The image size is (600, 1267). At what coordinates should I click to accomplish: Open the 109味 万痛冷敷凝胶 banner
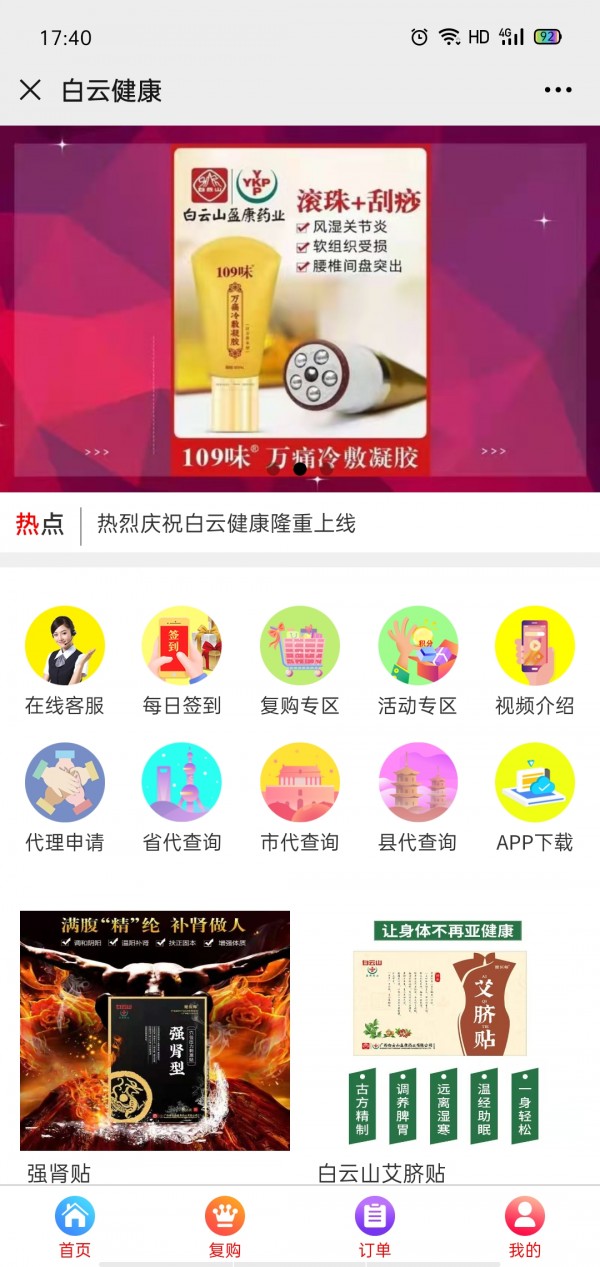(300, 308)
